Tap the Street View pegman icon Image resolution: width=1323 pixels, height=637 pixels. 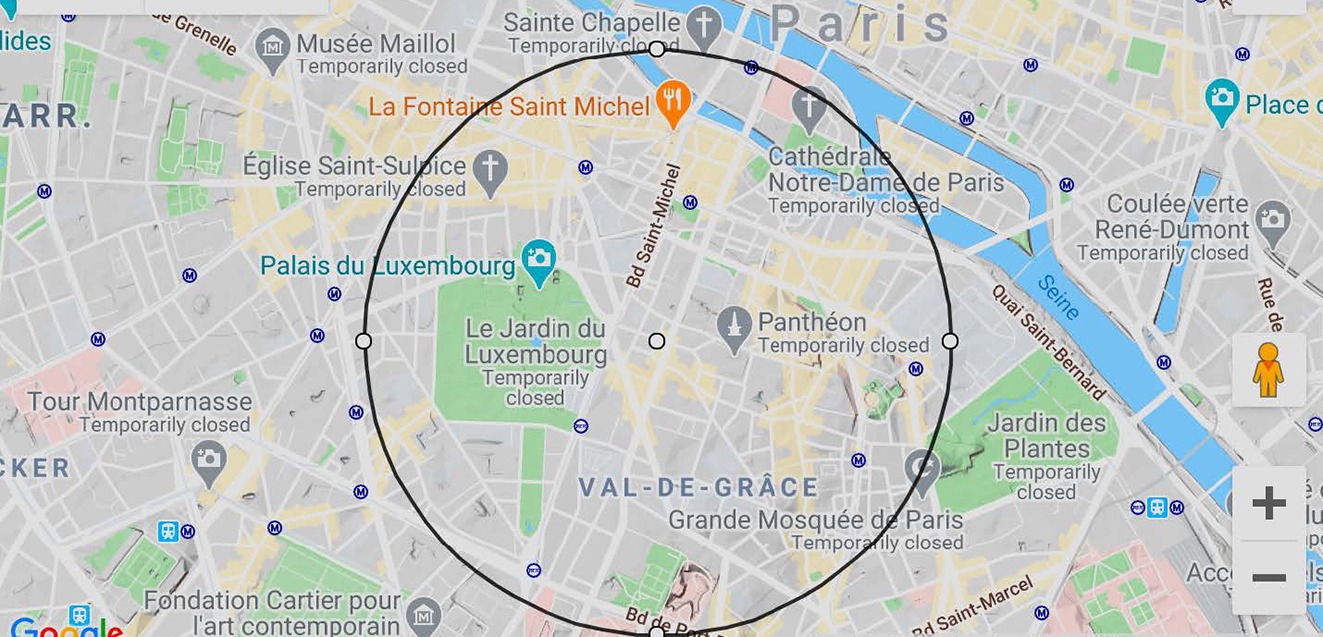tap(1268, 370)
